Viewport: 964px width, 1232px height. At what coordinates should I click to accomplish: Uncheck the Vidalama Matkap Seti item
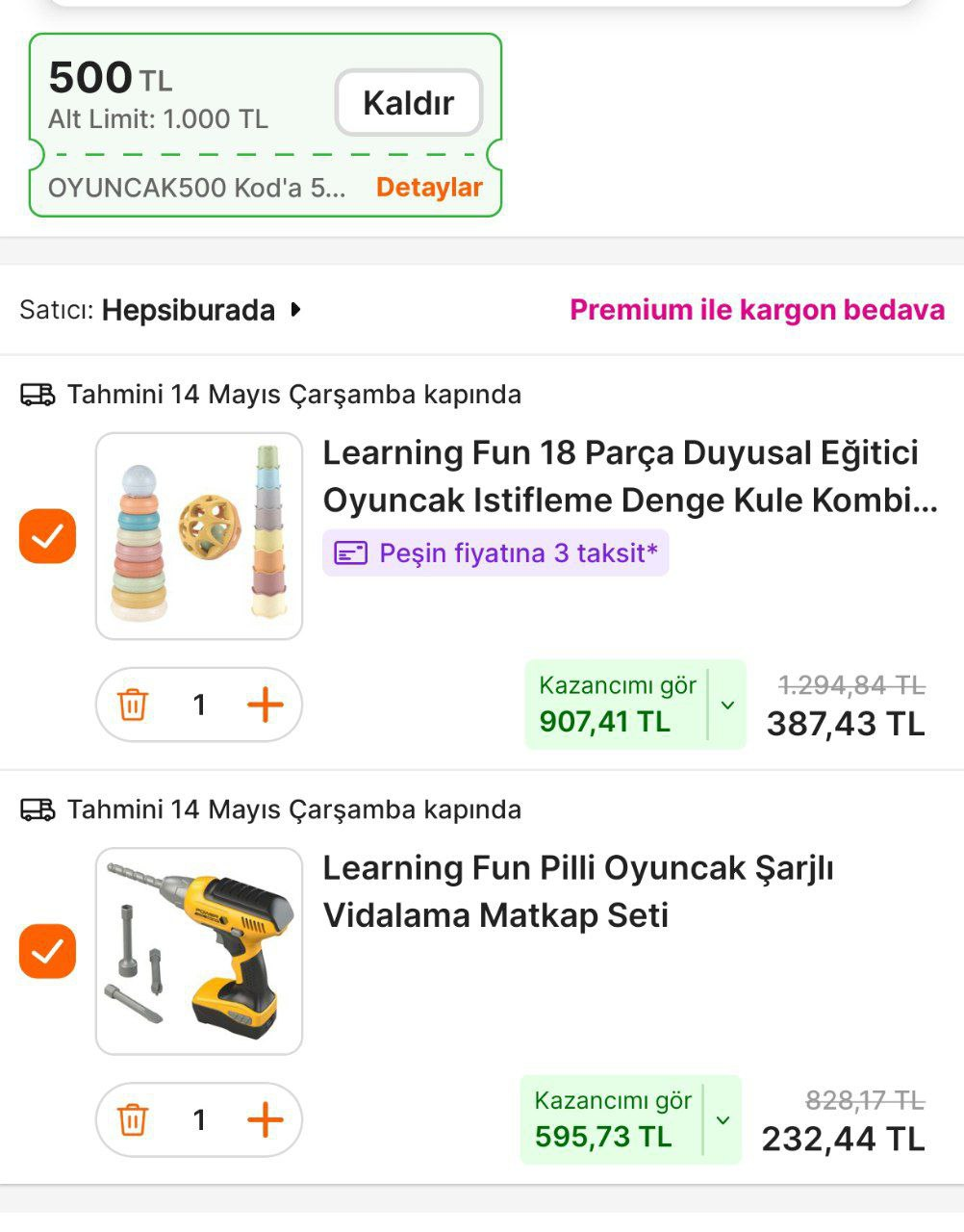[47, 951]
